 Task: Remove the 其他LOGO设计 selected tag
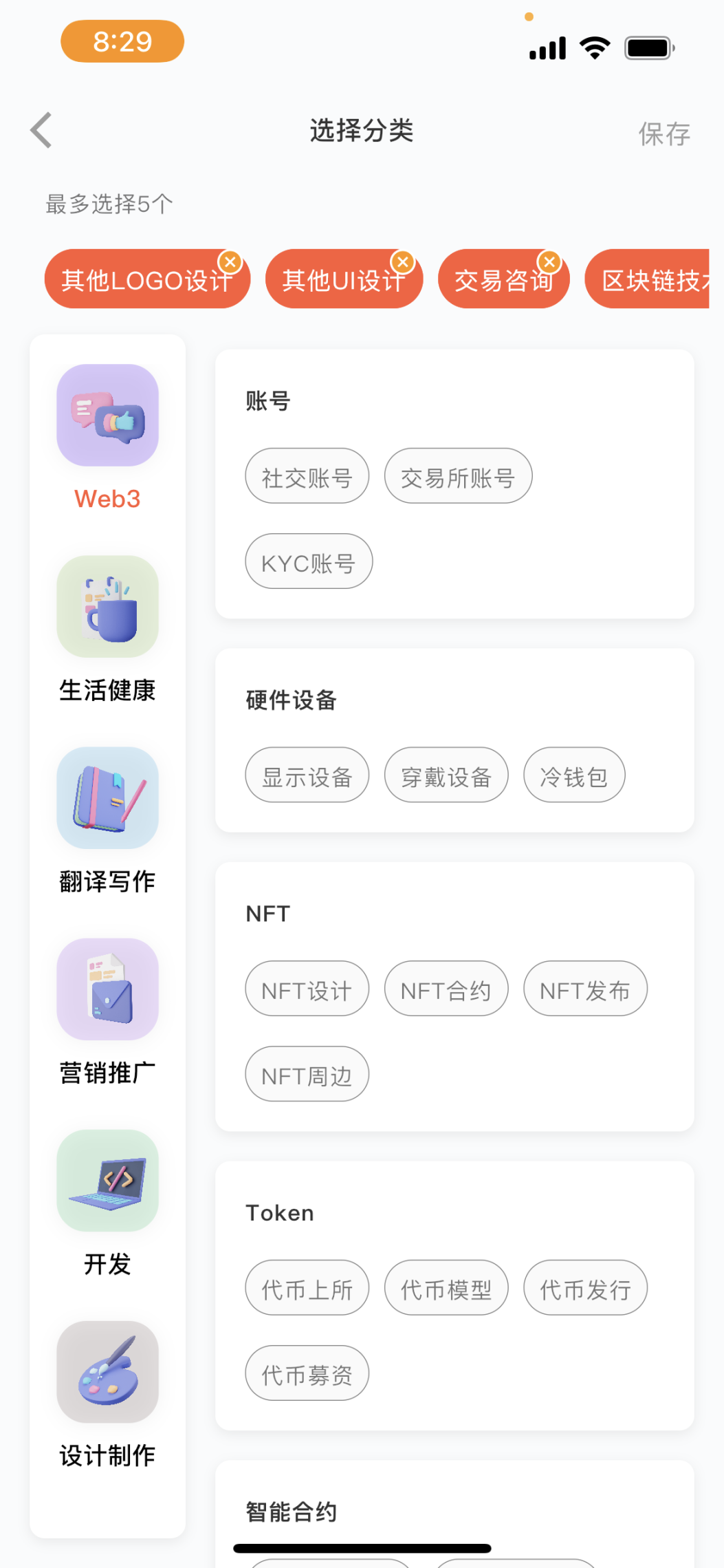tap(230, 262)
